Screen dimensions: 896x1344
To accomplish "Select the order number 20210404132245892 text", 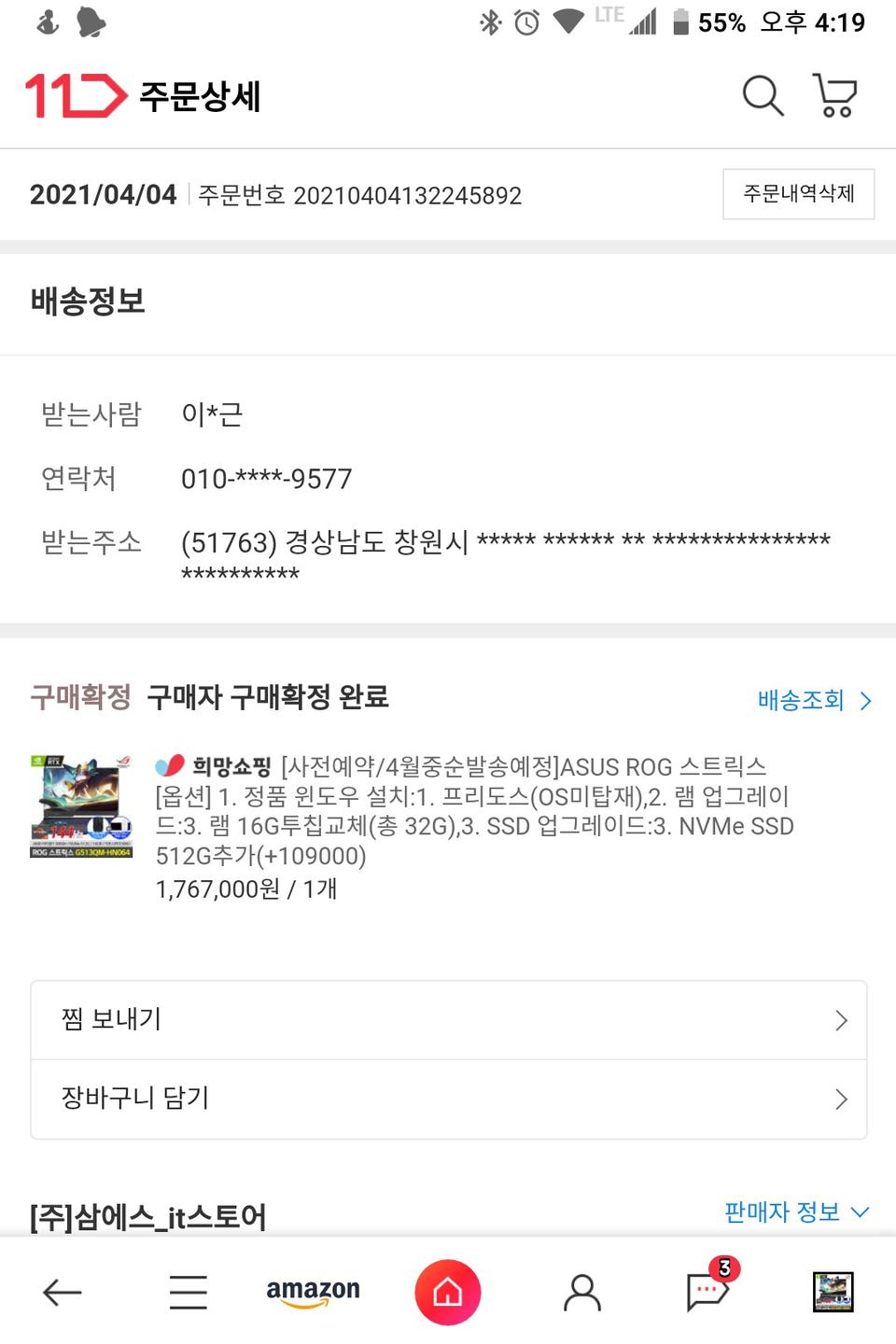I will [x=408, y=196].
